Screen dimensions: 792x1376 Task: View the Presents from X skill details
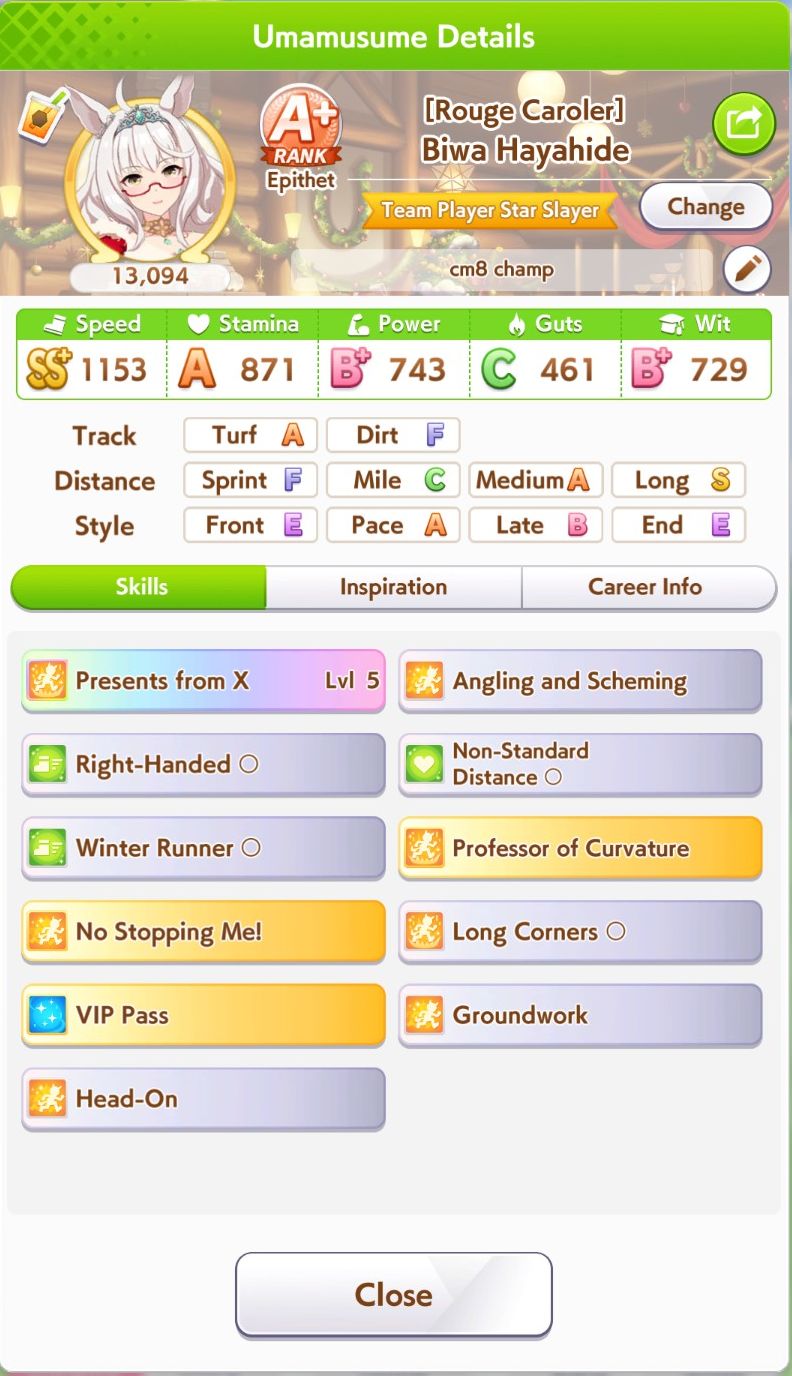(x=203, y=681)
